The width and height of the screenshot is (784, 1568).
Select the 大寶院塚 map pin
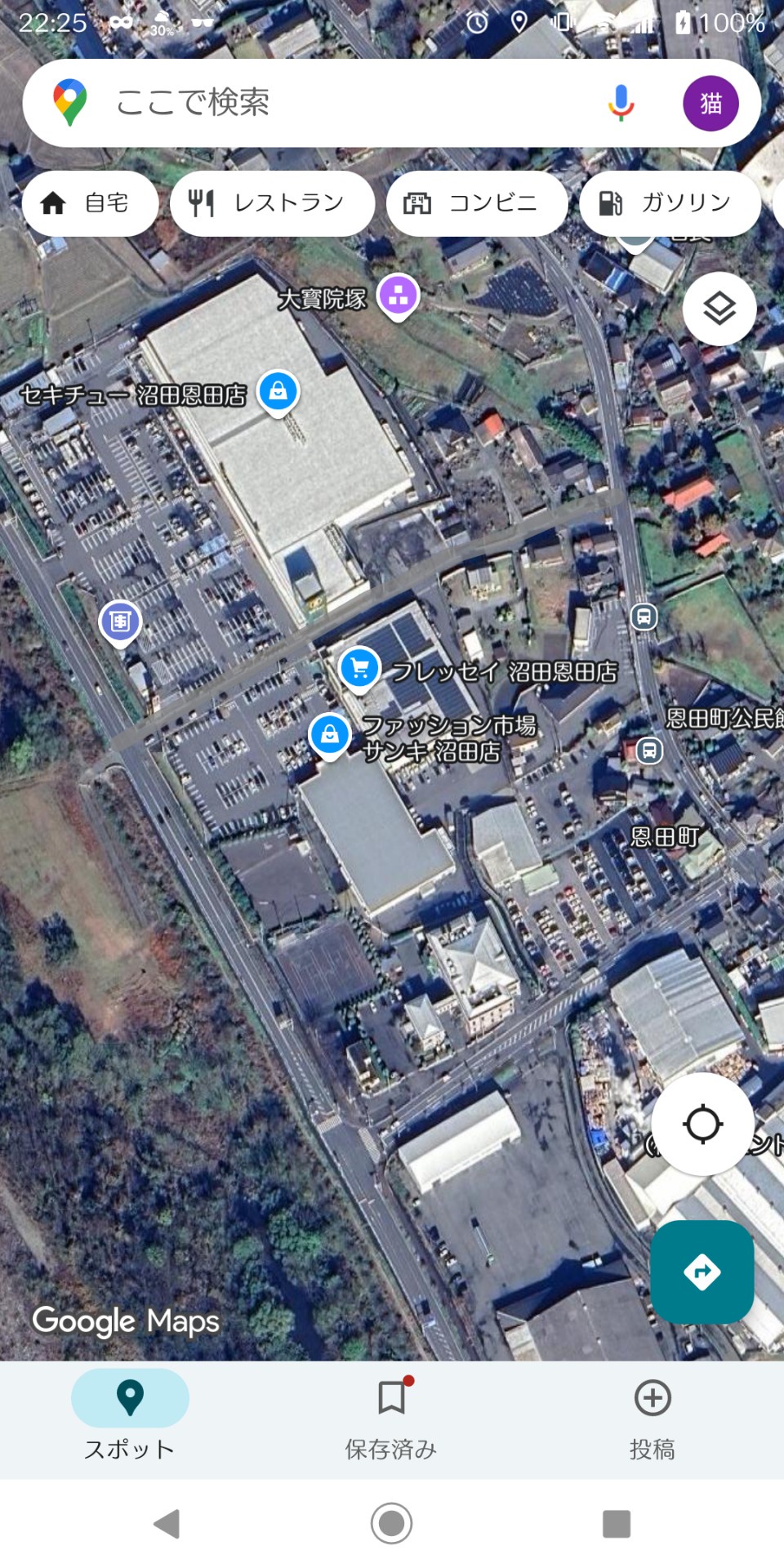coord(398,296)
